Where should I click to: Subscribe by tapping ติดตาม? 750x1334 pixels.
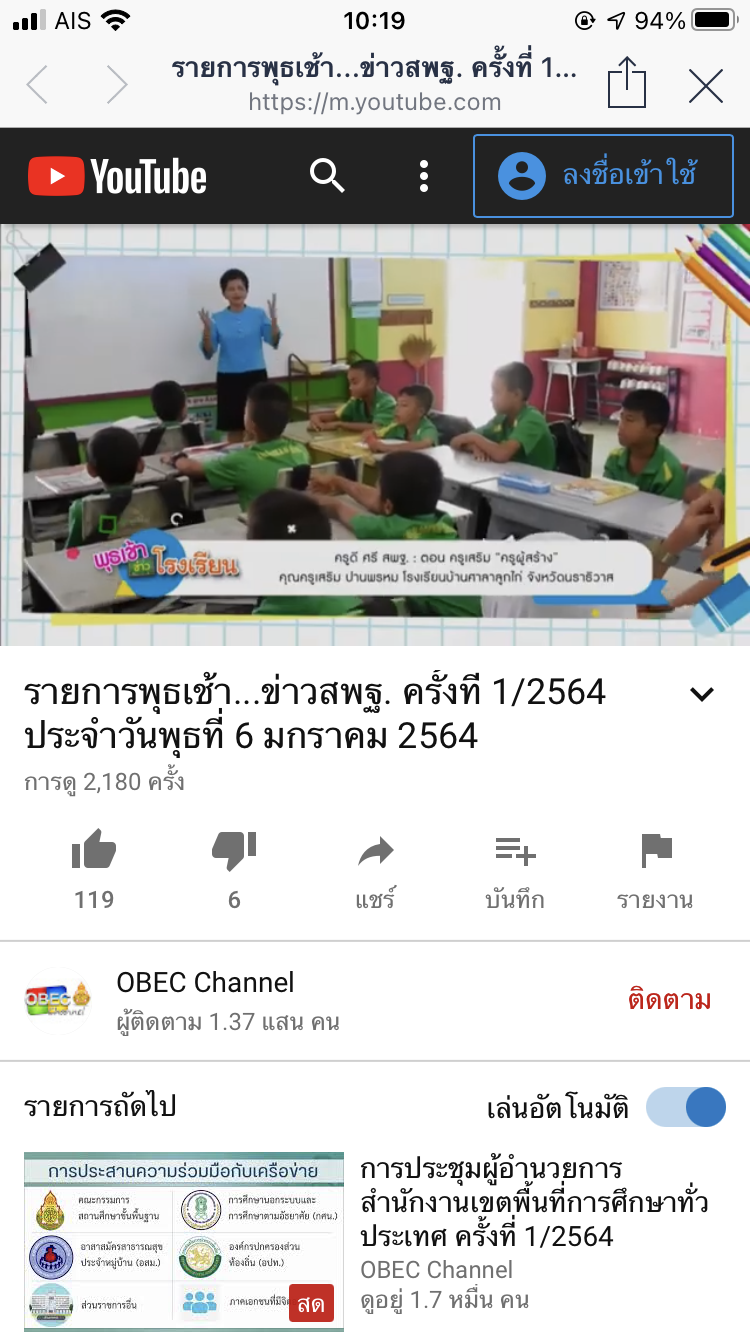pos(669,1000)
